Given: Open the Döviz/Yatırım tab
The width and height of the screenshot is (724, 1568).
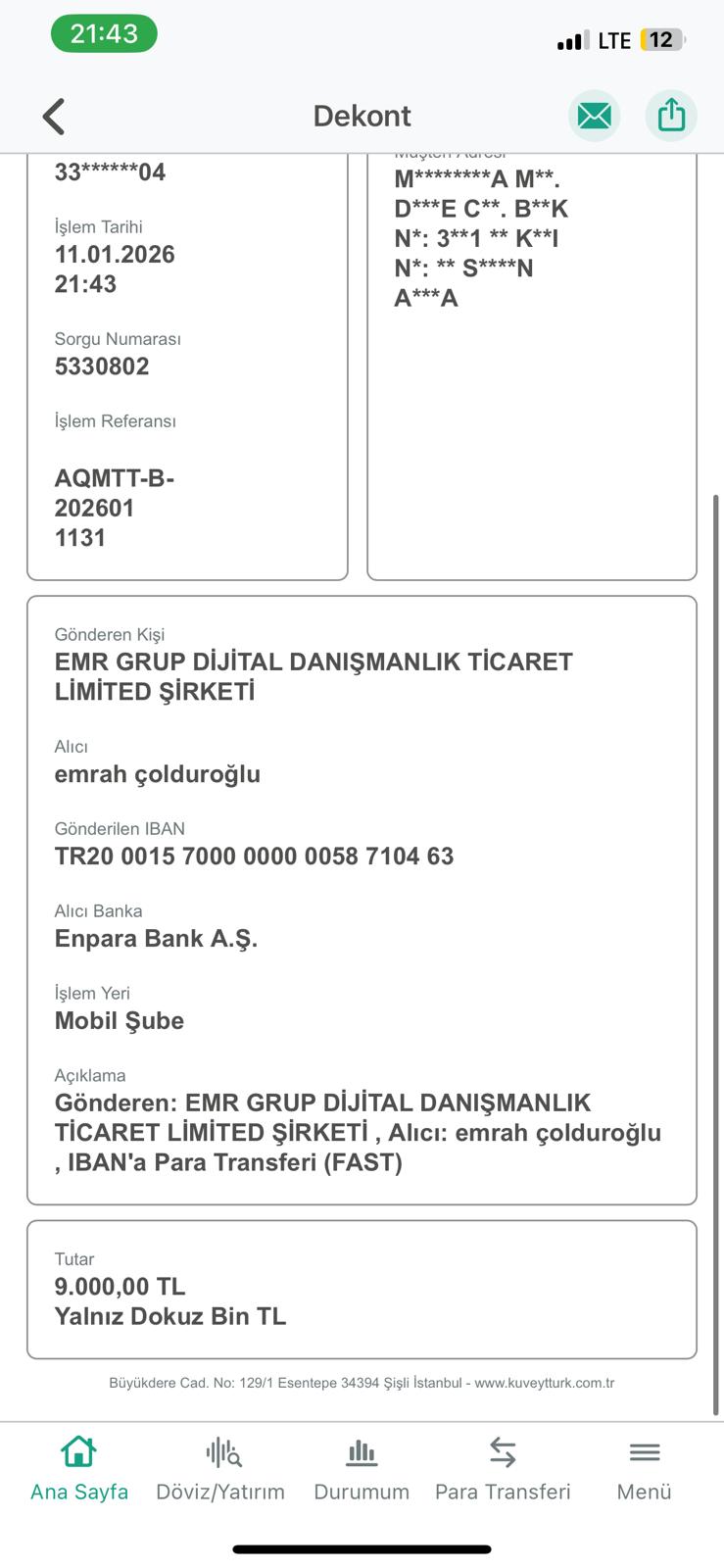Looking at the screenshot, I should coord(220,1468).
